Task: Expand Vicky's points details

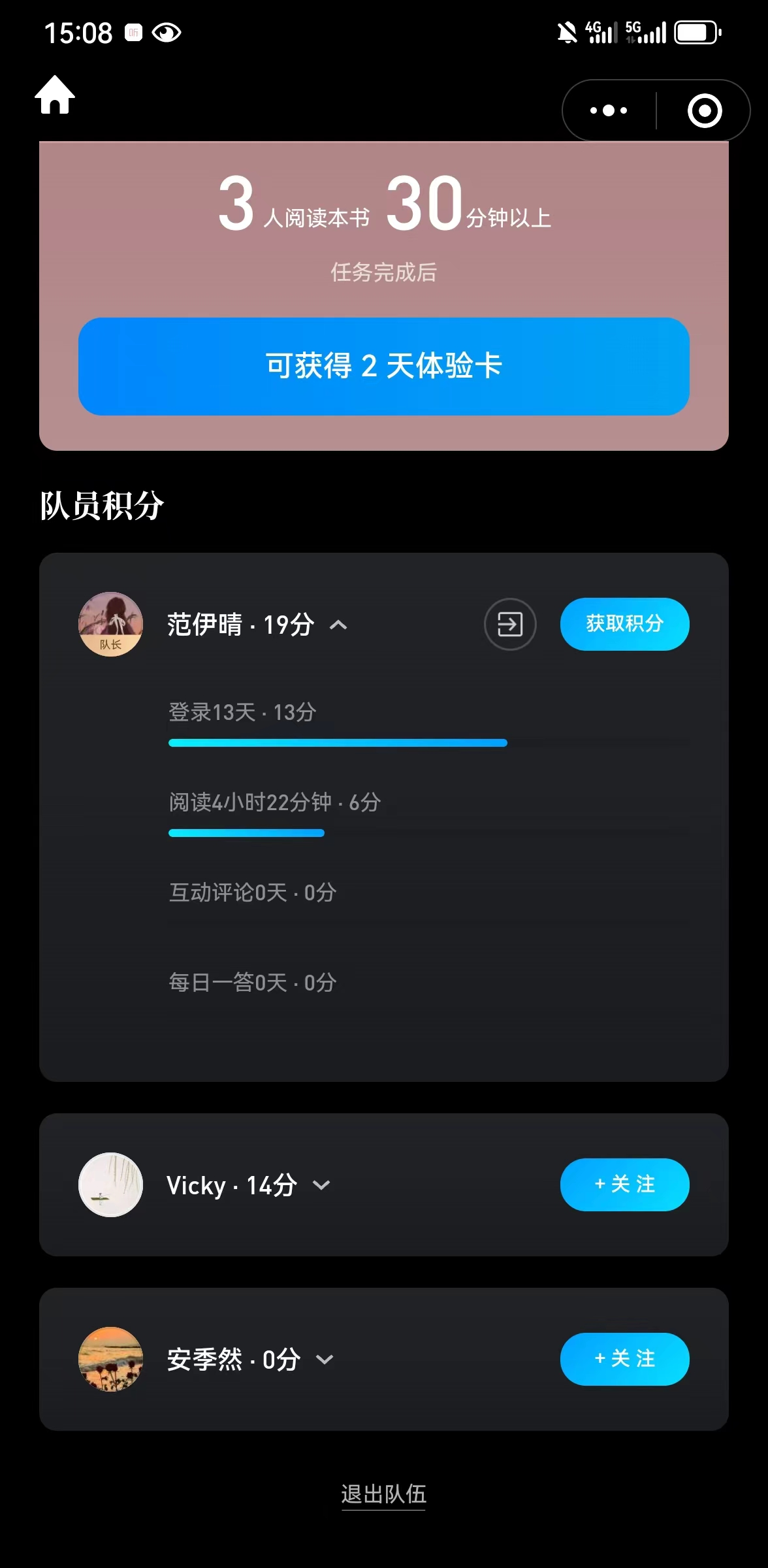Action: [x=321, y=1184]
